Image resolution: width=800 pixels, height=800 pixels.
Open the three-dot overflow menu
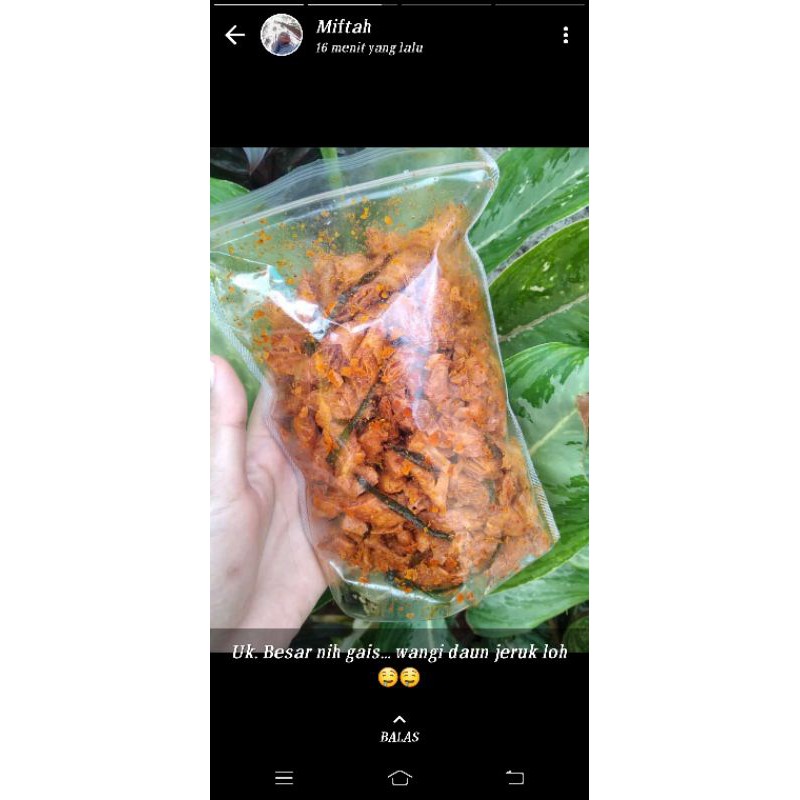(565, 36)
